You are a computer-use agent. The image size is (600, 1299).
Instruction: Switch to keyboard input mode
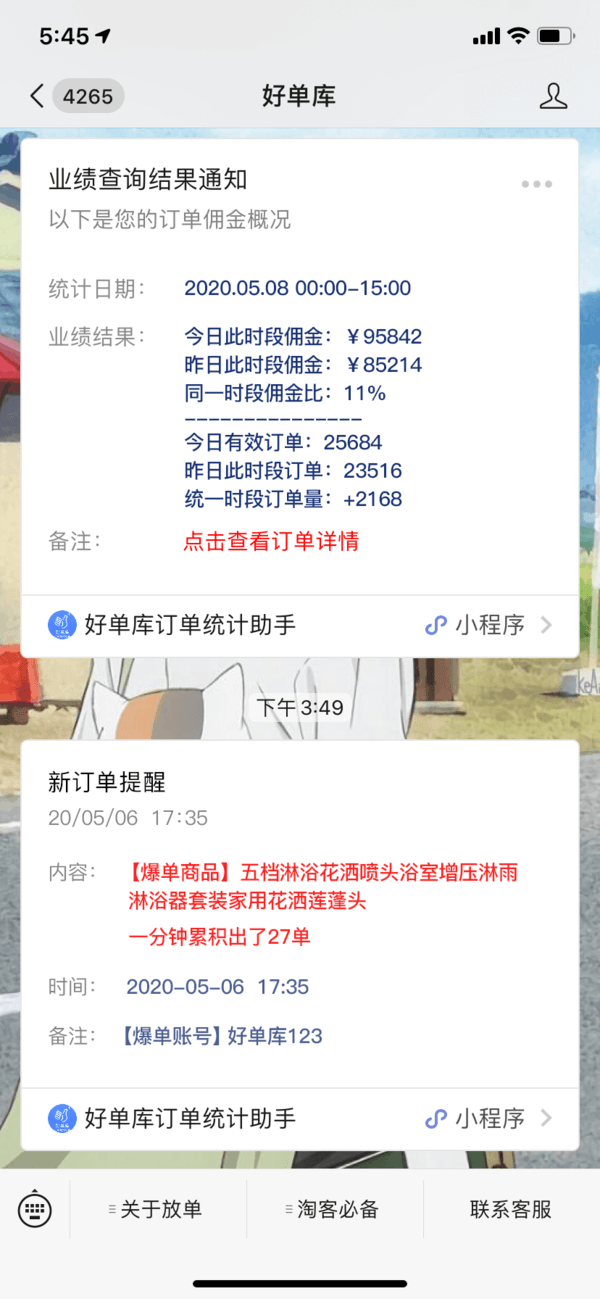click(35, 1209)
